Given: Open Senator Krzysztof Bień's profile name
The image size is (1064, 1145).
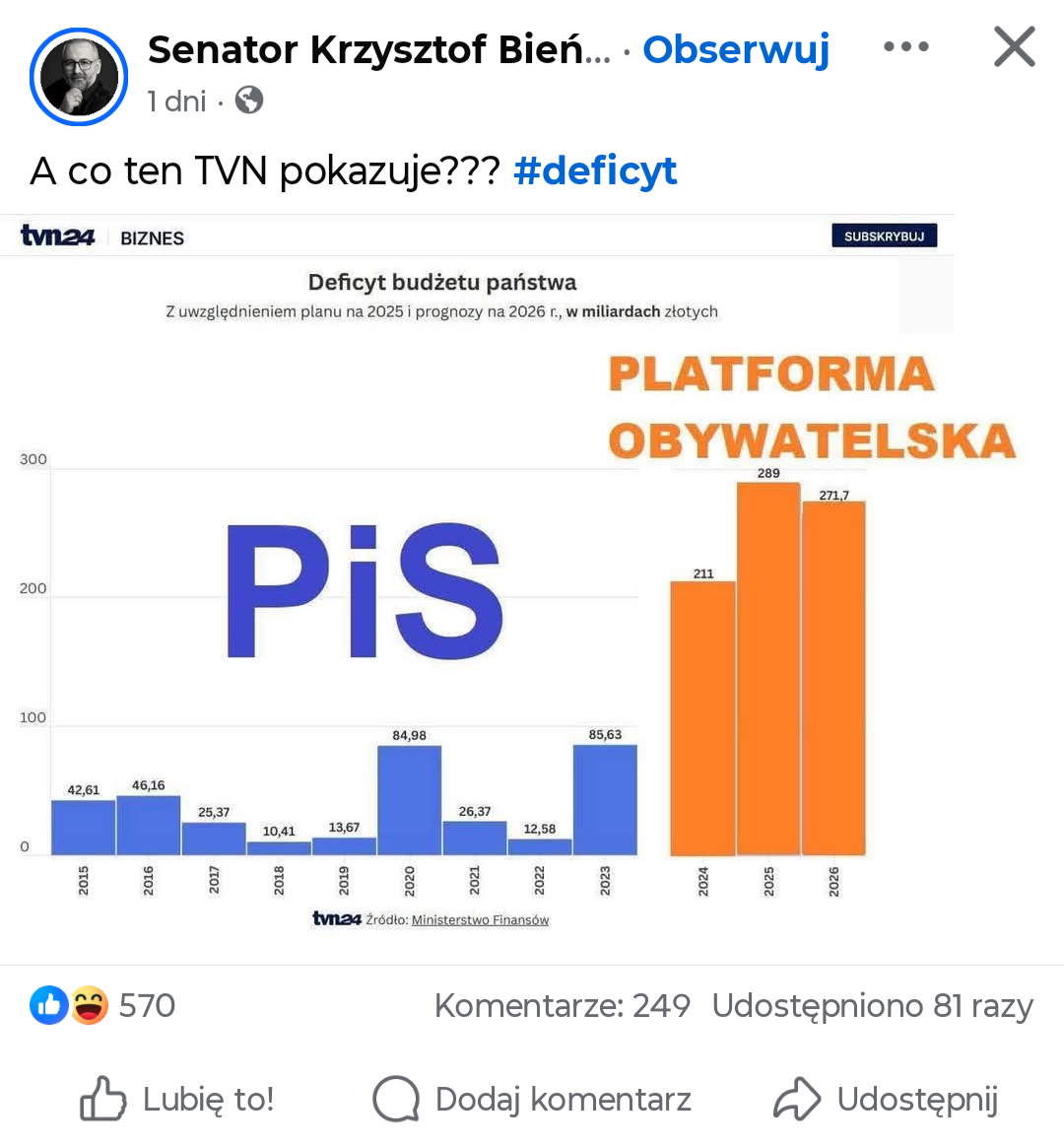Looking at the screenshot, I should pyautogui.click(x=378, y=49).
